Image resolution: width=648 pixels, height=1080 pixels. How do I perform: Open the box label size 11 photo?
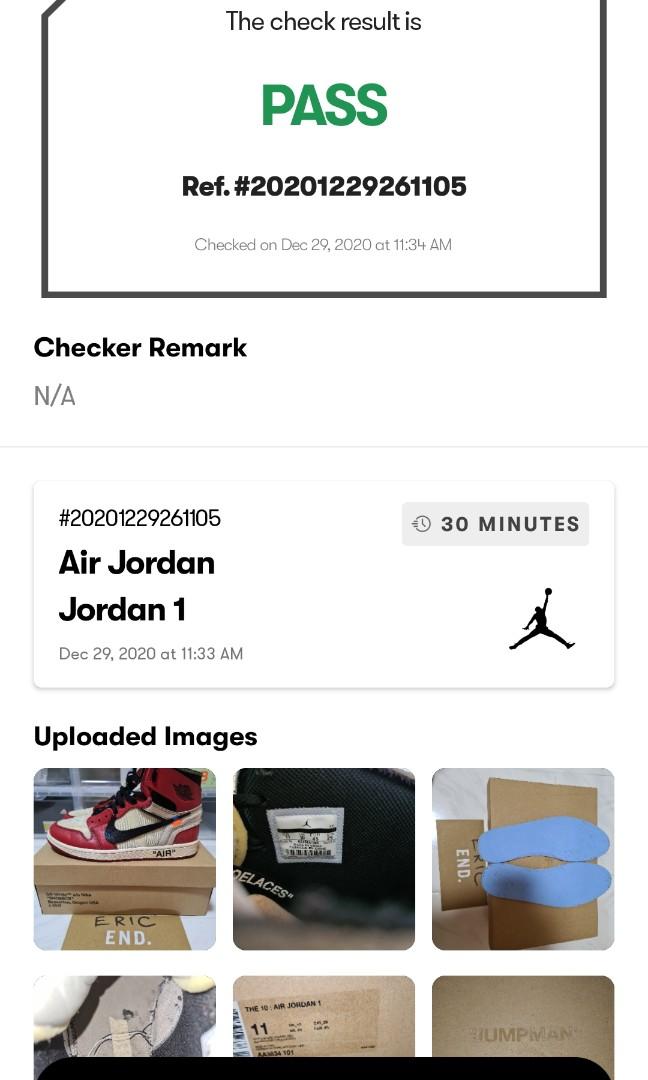pos(324,1016)
